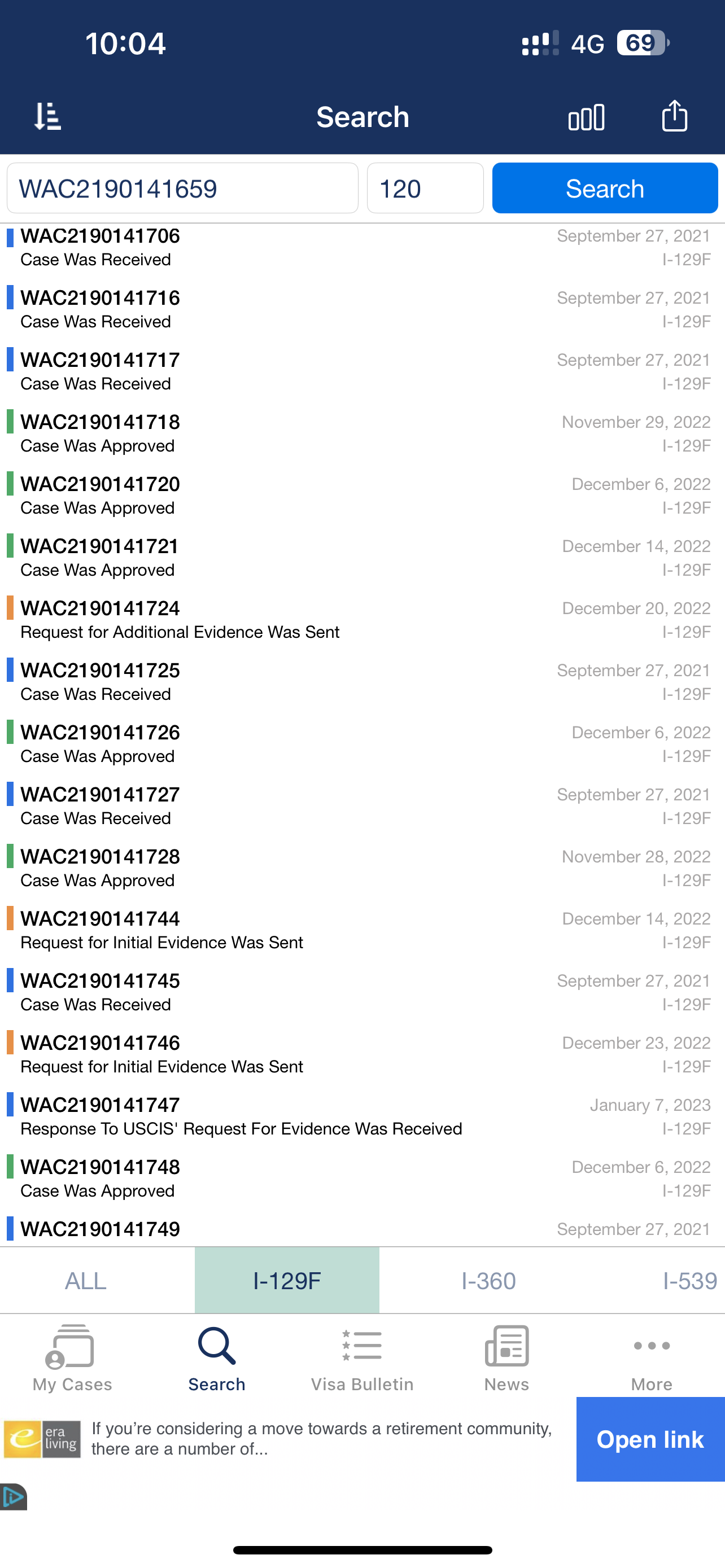
Task: Edit the receipt number field WAC2190141659
Action: point(182,188)
